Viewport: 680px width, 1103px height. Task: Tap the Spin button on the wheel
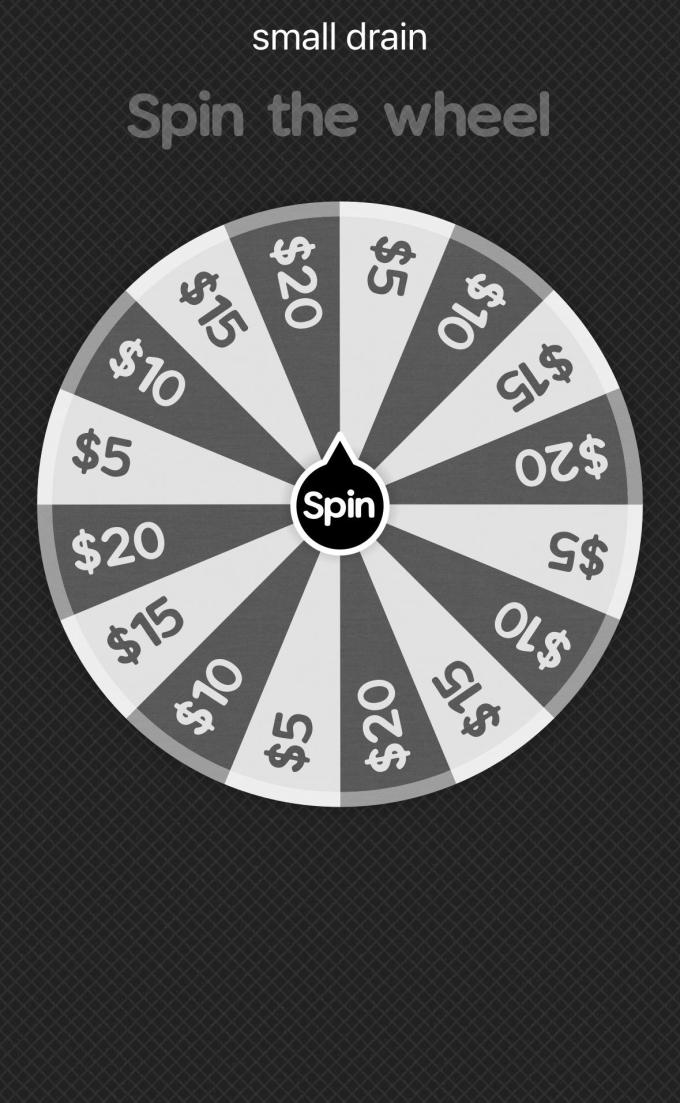point(339,506)
